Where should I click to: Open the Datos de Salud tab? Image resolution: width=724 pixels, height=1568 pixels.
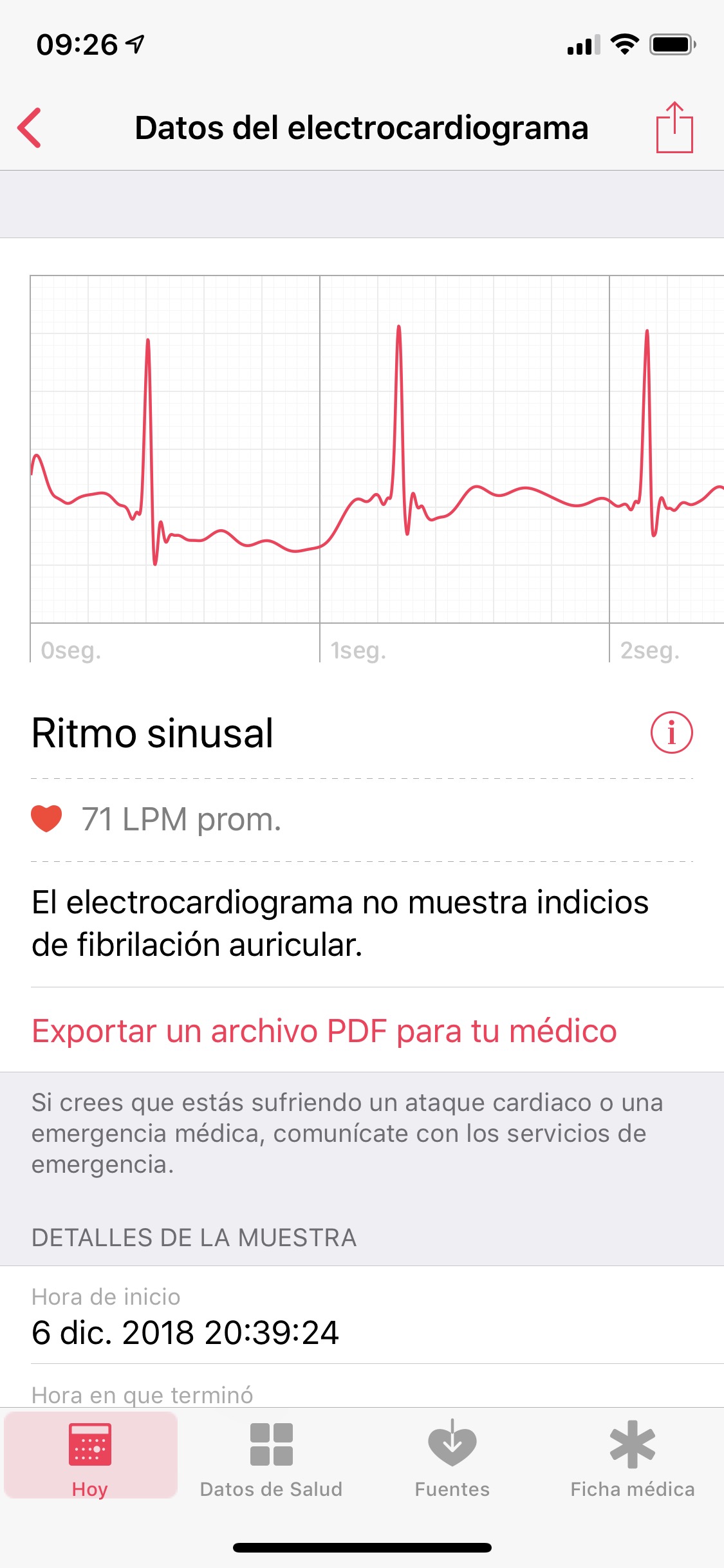click(271, 1457)
